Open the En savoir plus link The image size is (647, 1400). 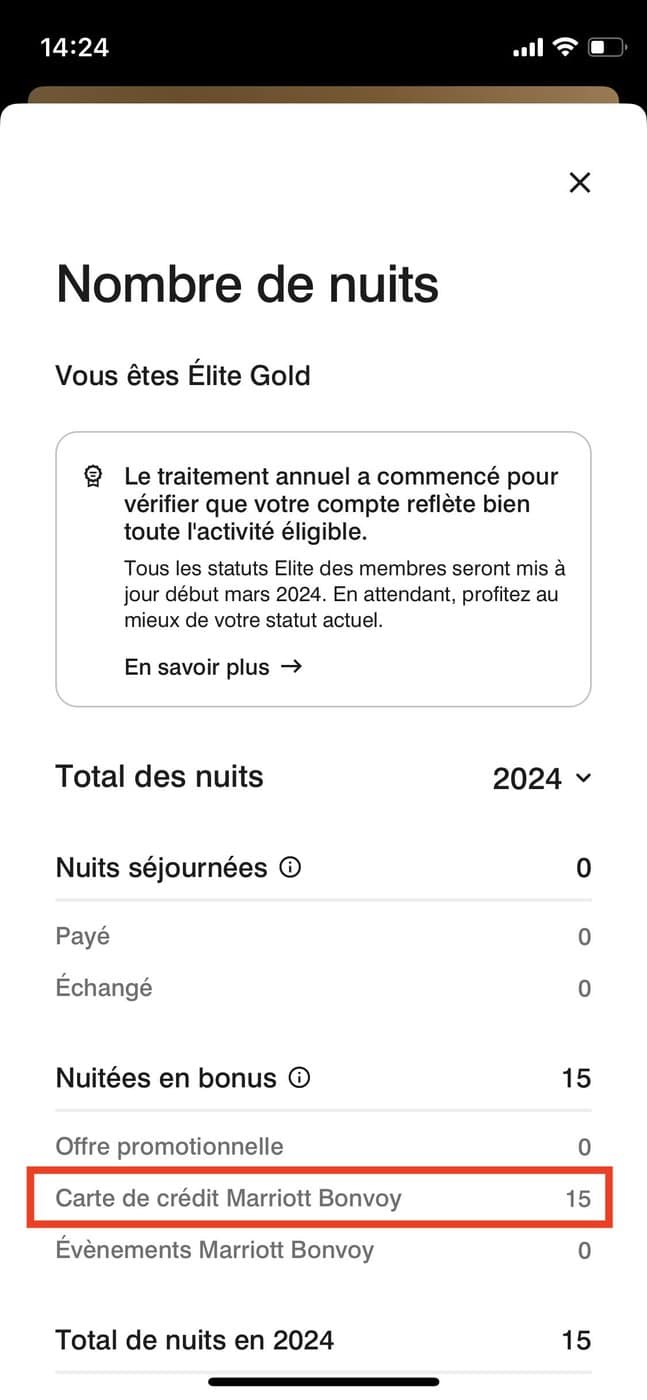[212, 667]
